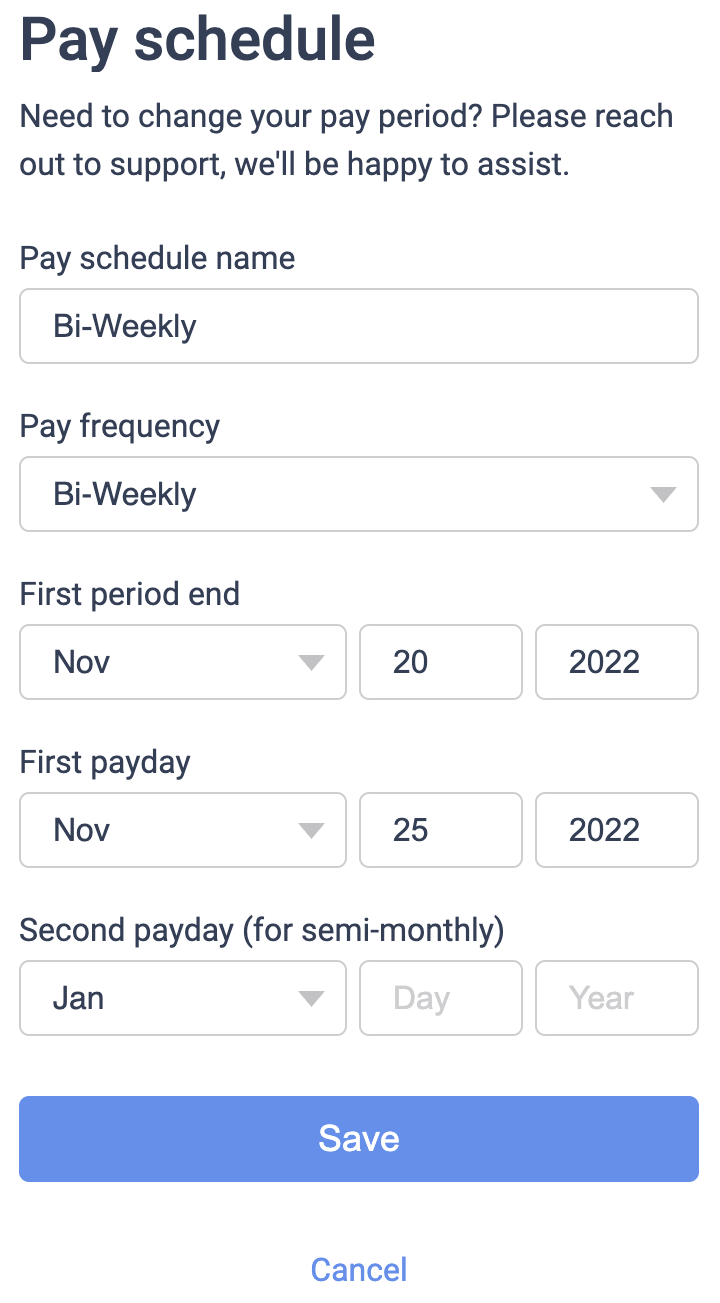720x1303 pixels.
Task: Click the year field under First period end
Action: pyautogui.click(x=616, y=661)
